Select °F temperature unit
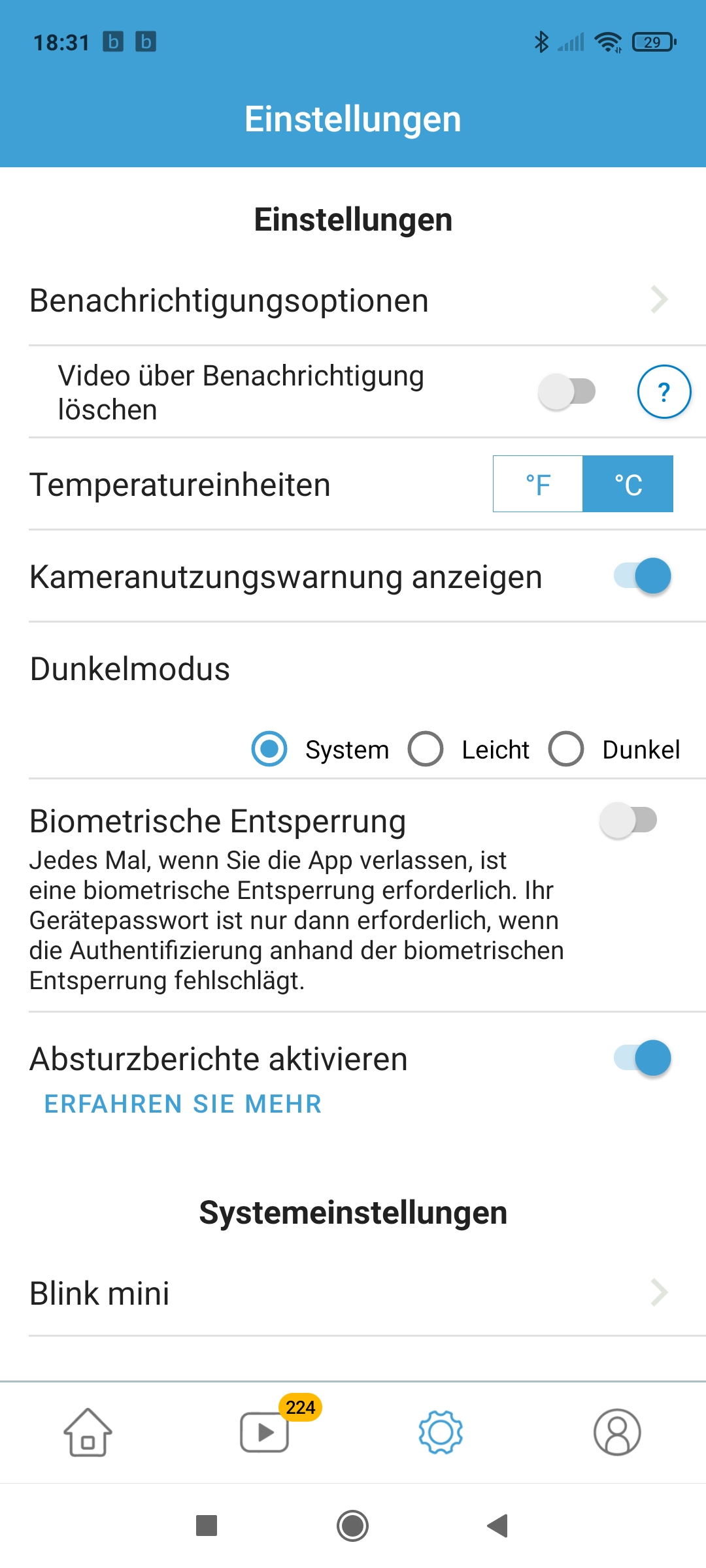The width and height of the screenshot is (706, 1568). (538, 484)
